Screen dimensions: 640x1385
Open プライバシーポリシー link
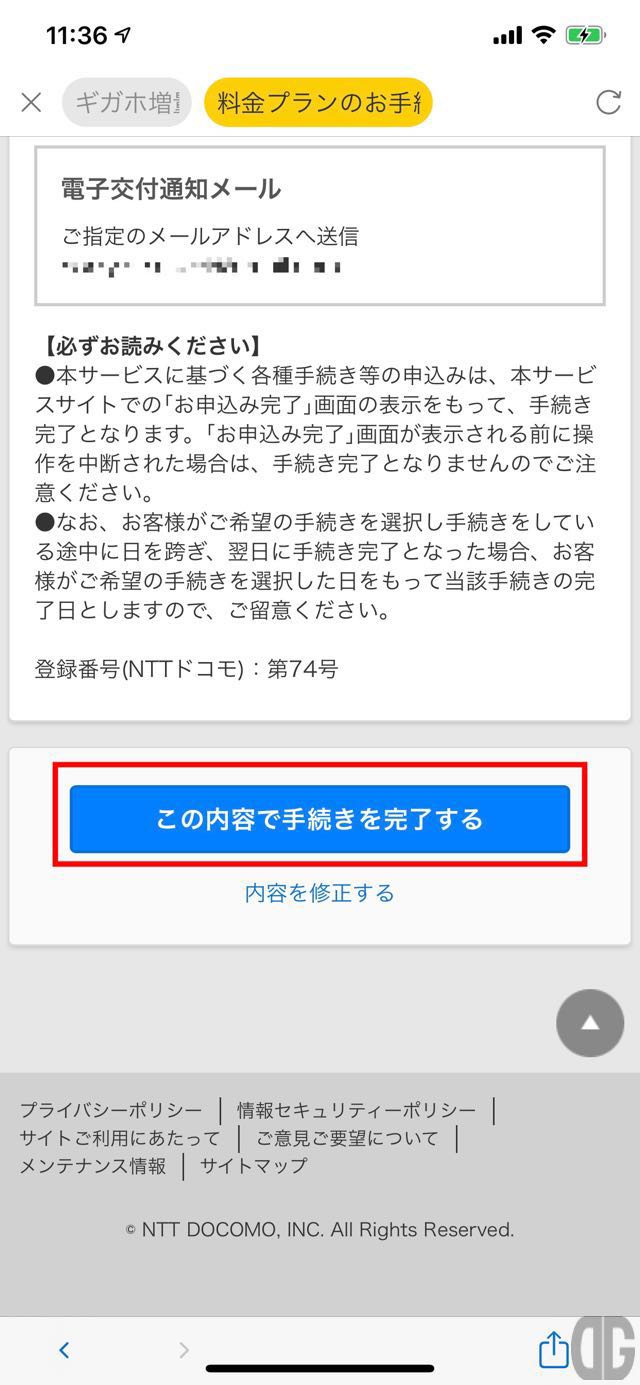(x=111, y=1110)
